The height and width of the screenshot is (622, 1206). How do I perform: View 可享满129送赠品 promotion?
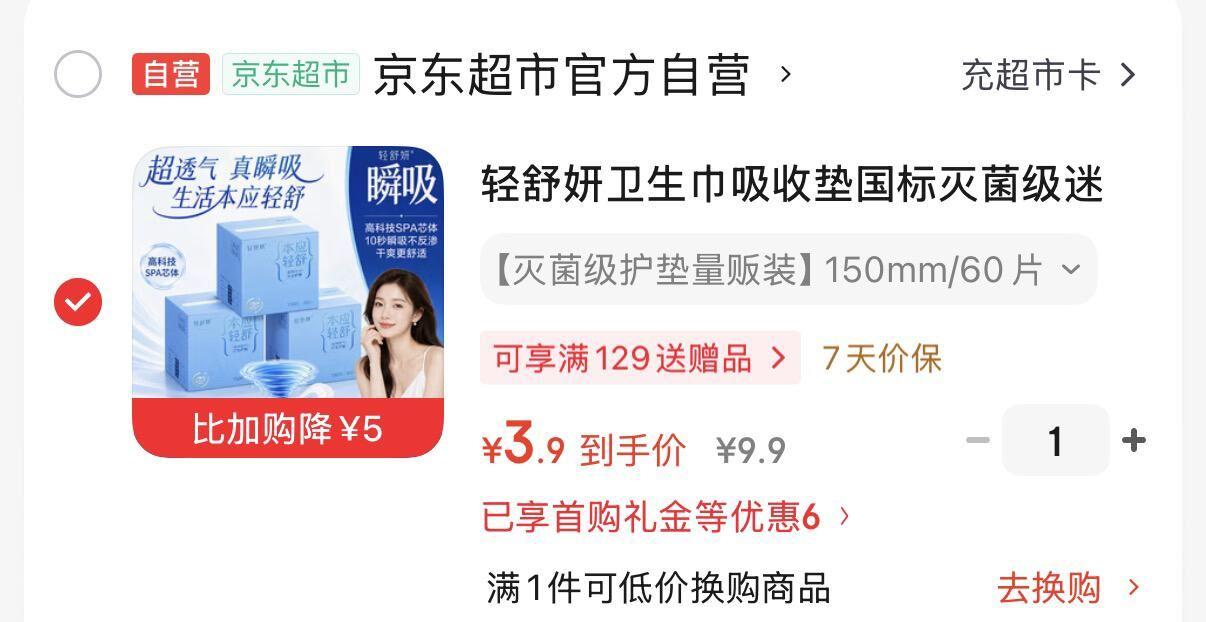640,358
